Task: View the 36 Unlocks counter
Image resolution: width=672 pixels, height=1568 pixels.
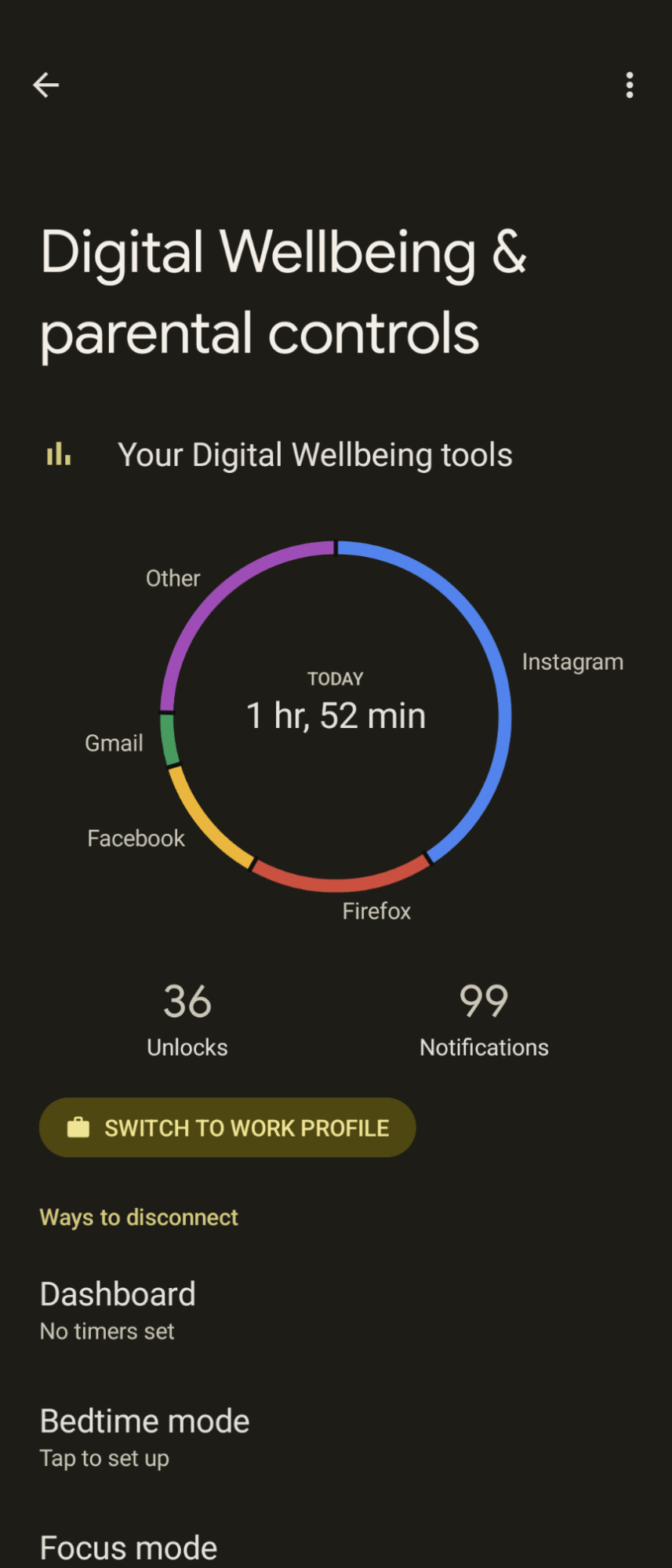Action: (x=187, y=1017)
